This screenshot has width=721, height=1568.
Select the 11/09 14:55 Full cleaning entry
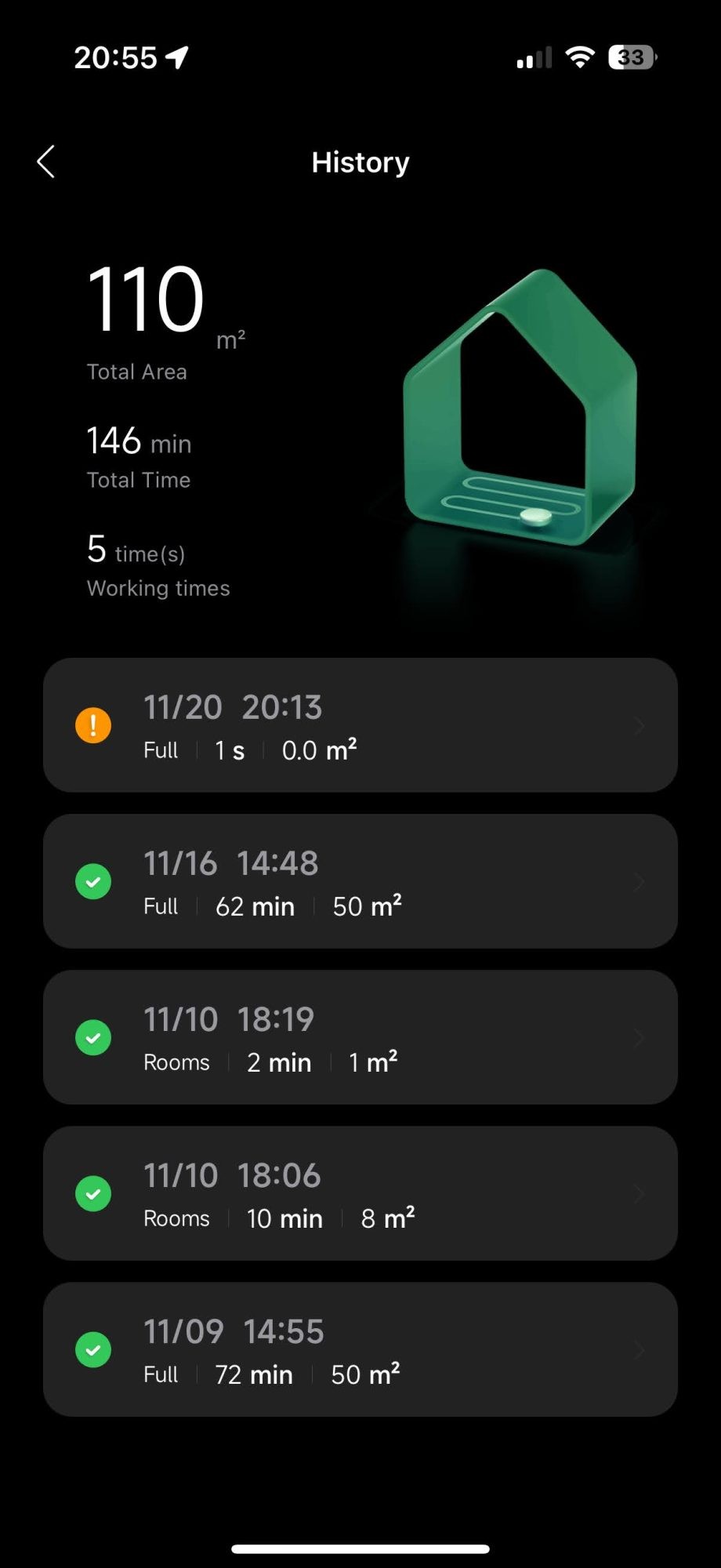tap(360, 1349)
